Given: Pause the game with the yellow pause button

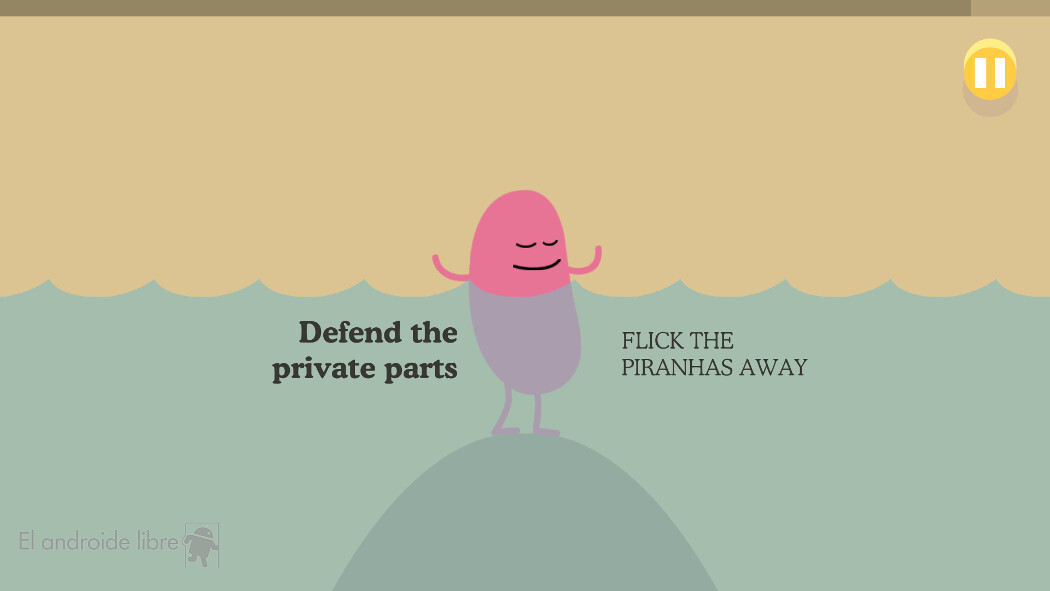Looking at the screenshot, I should (990, 72).
